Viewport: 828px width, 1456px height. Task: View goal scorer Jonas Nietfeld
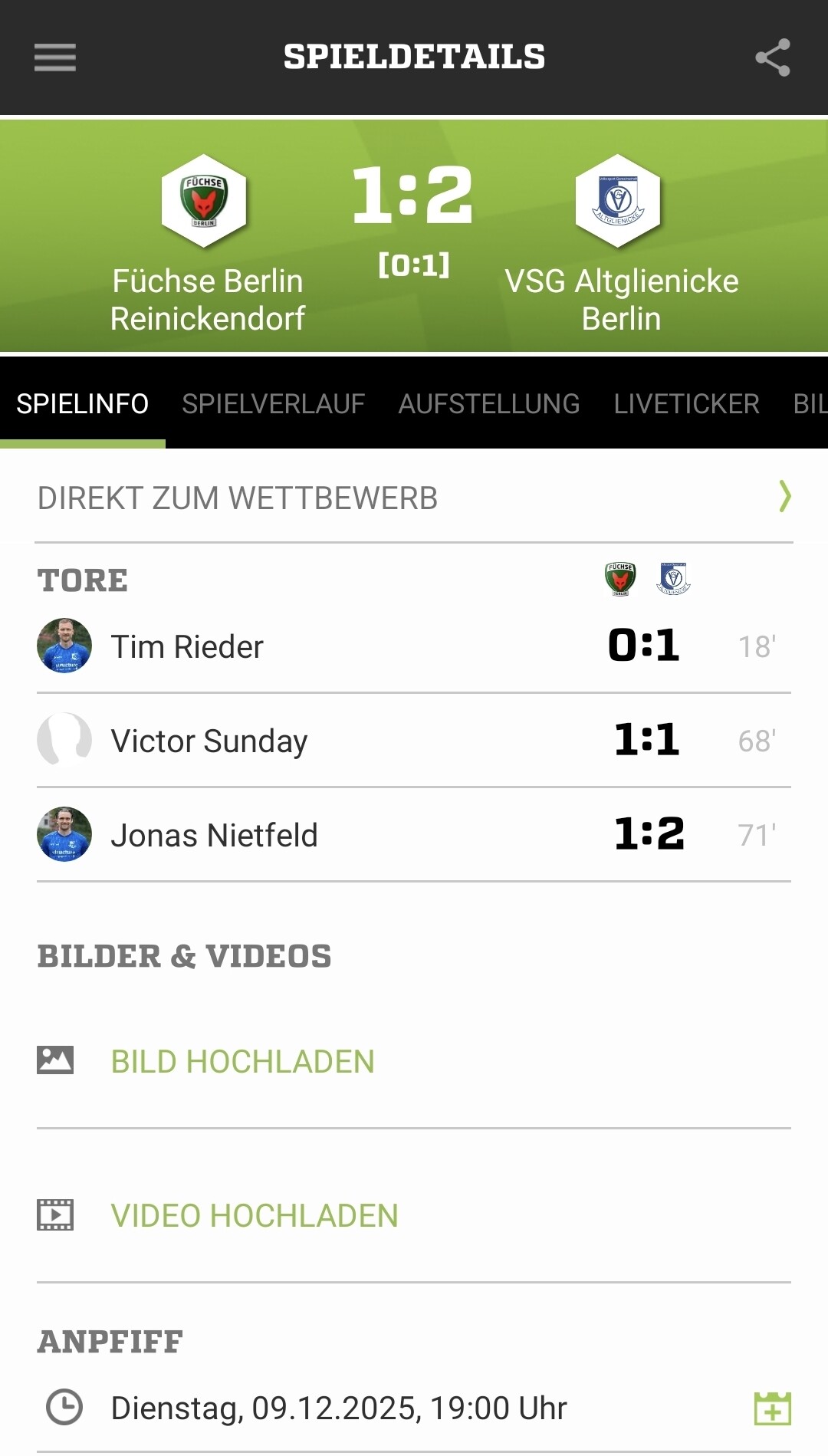[214, 835]
